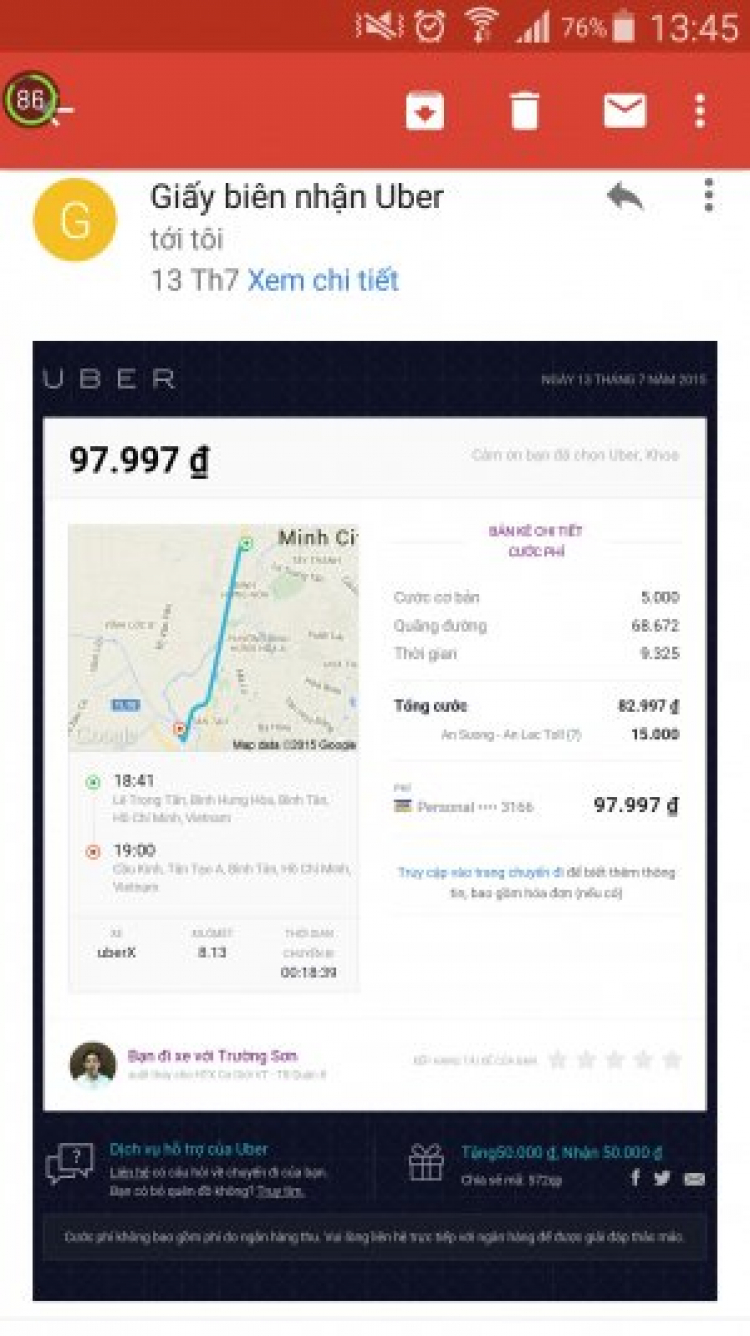The width and height of the screenshot is (750, 1336).
Task: Share the invite code on Twitter
Action: (662, 1178)
